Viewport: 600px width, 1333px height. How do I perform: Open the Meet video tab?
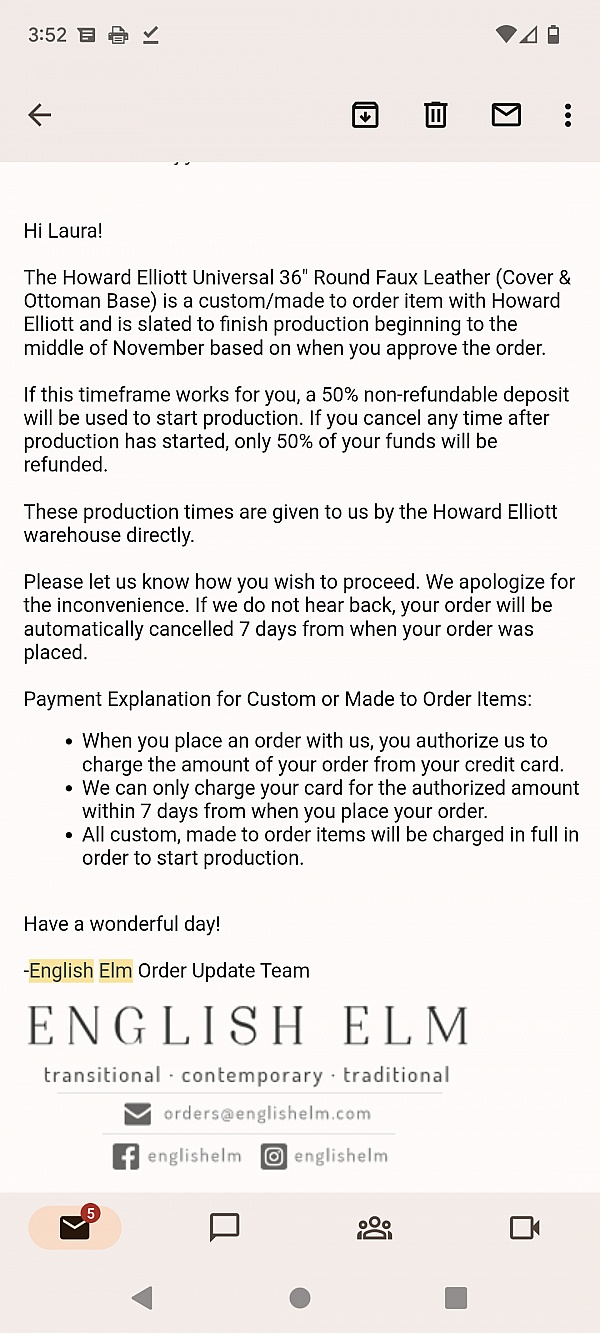coord(524,1227)
